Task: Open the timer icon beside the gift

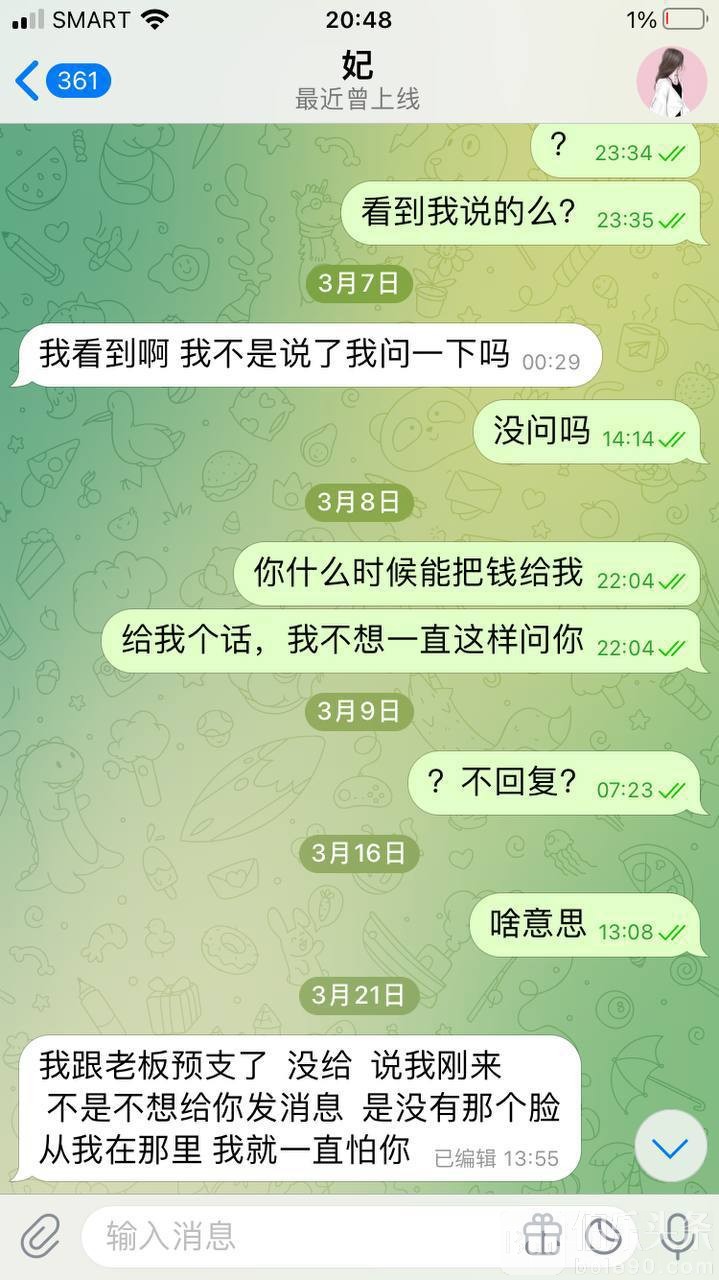Action: tap(605, 1237)
